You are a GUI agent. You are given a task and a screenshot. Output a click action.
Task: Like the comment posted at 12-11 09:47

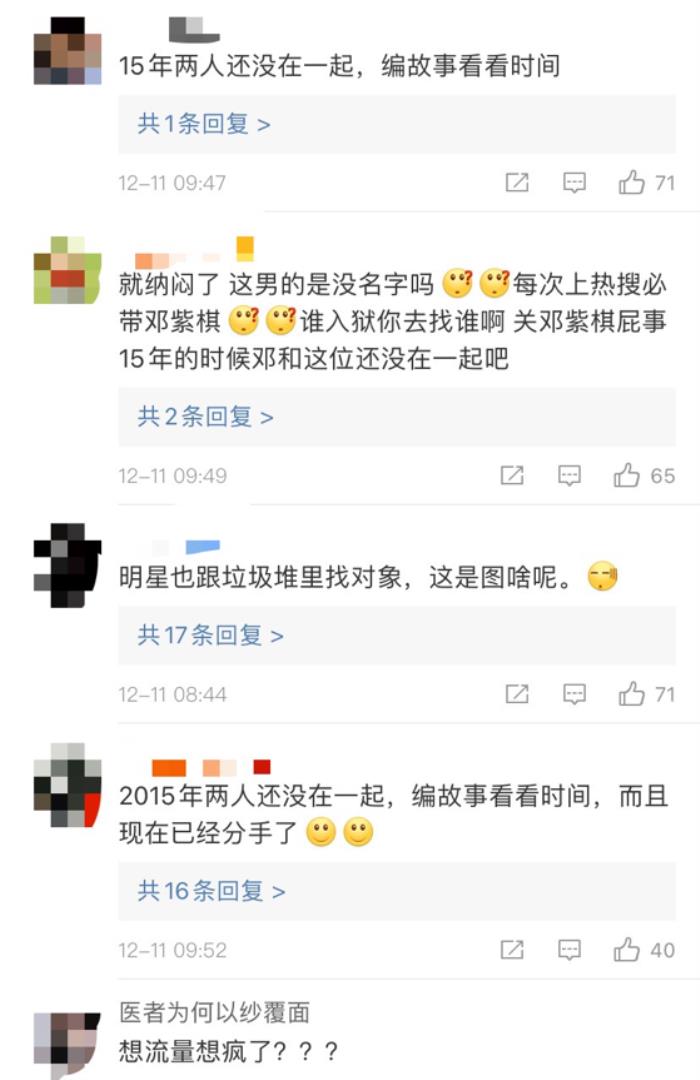(631, 183)
